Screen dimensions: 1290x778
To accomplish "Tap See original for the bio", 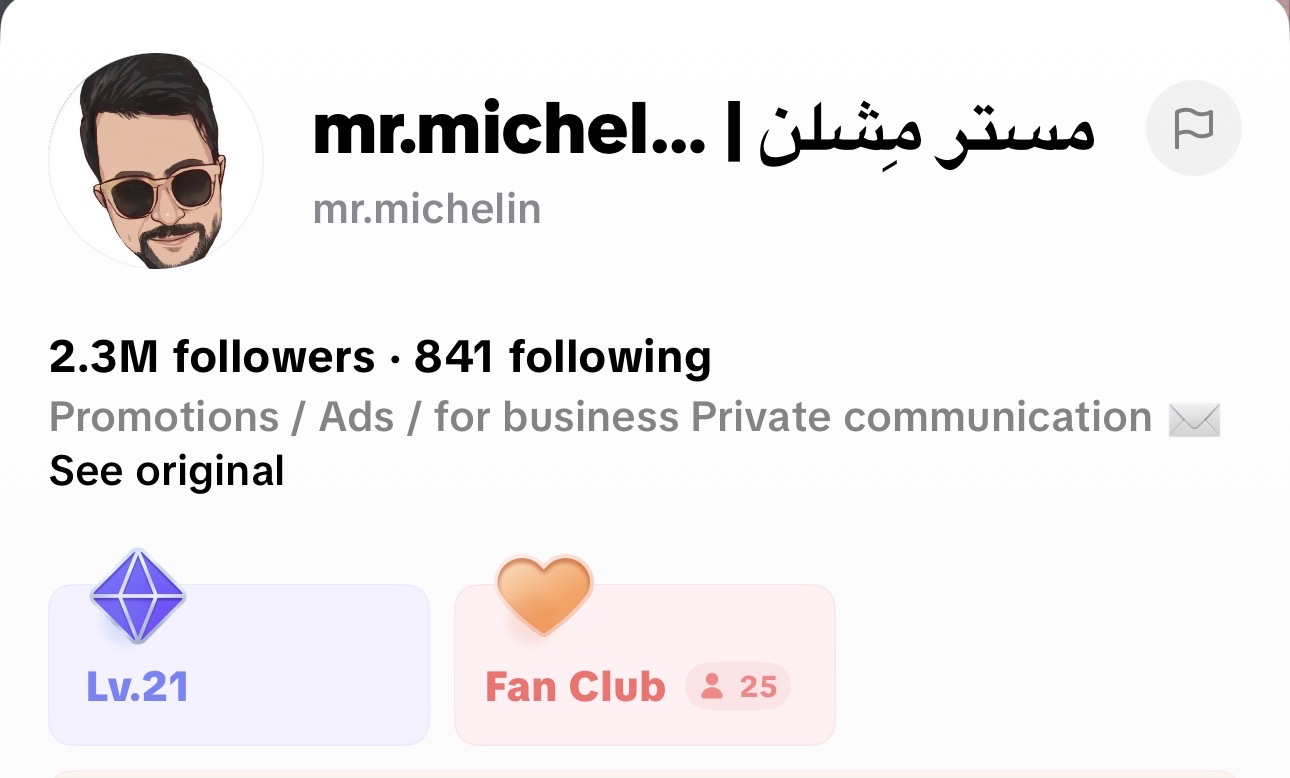I will click(x=167, y=471).
